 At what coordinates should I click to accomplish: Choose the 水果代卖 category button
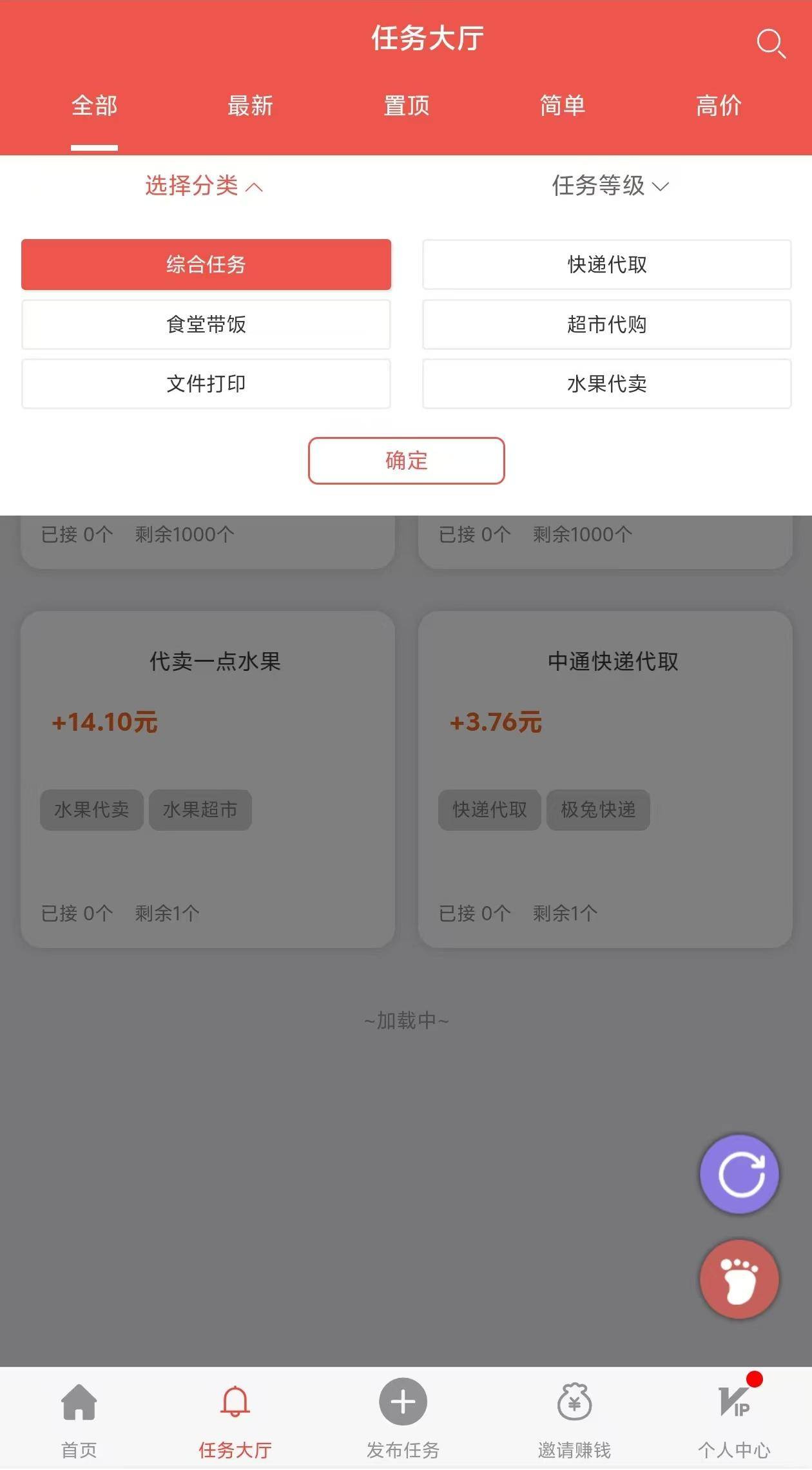[x=606, y=383]
